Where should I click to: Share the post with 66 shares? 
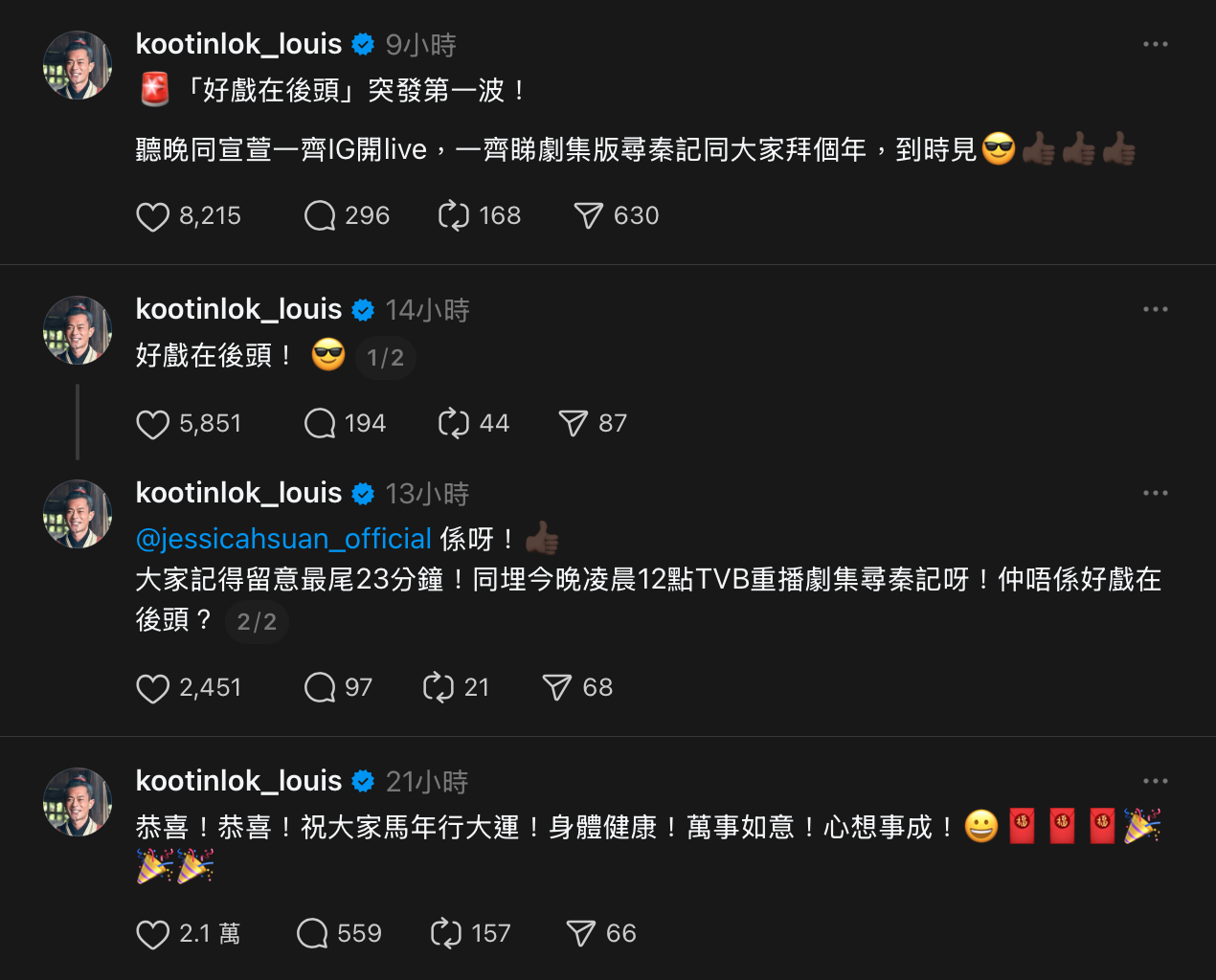click(x=580, y=934)
